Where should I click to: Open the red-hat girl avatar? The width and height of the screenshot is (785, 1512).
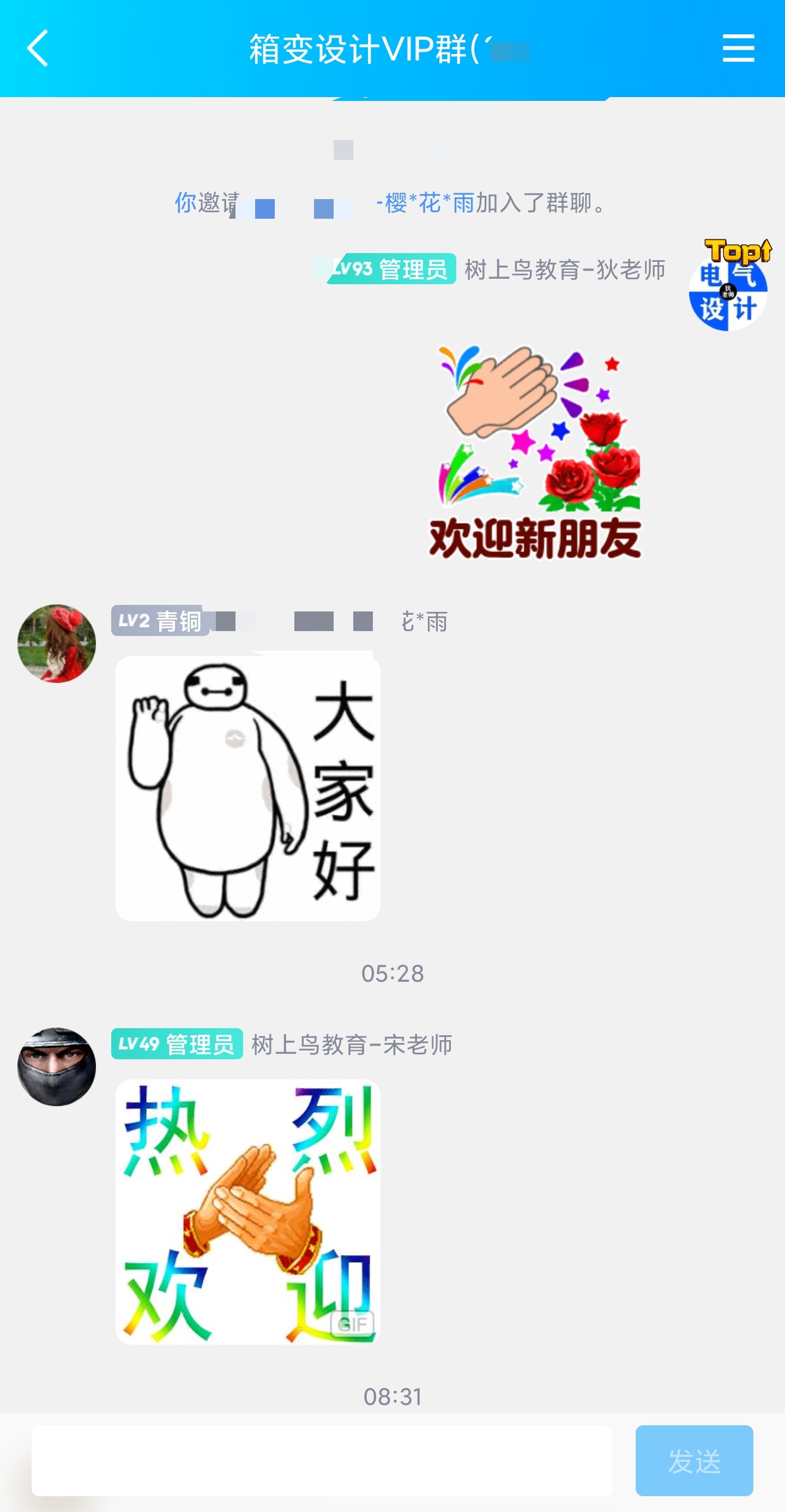[56, 643]
